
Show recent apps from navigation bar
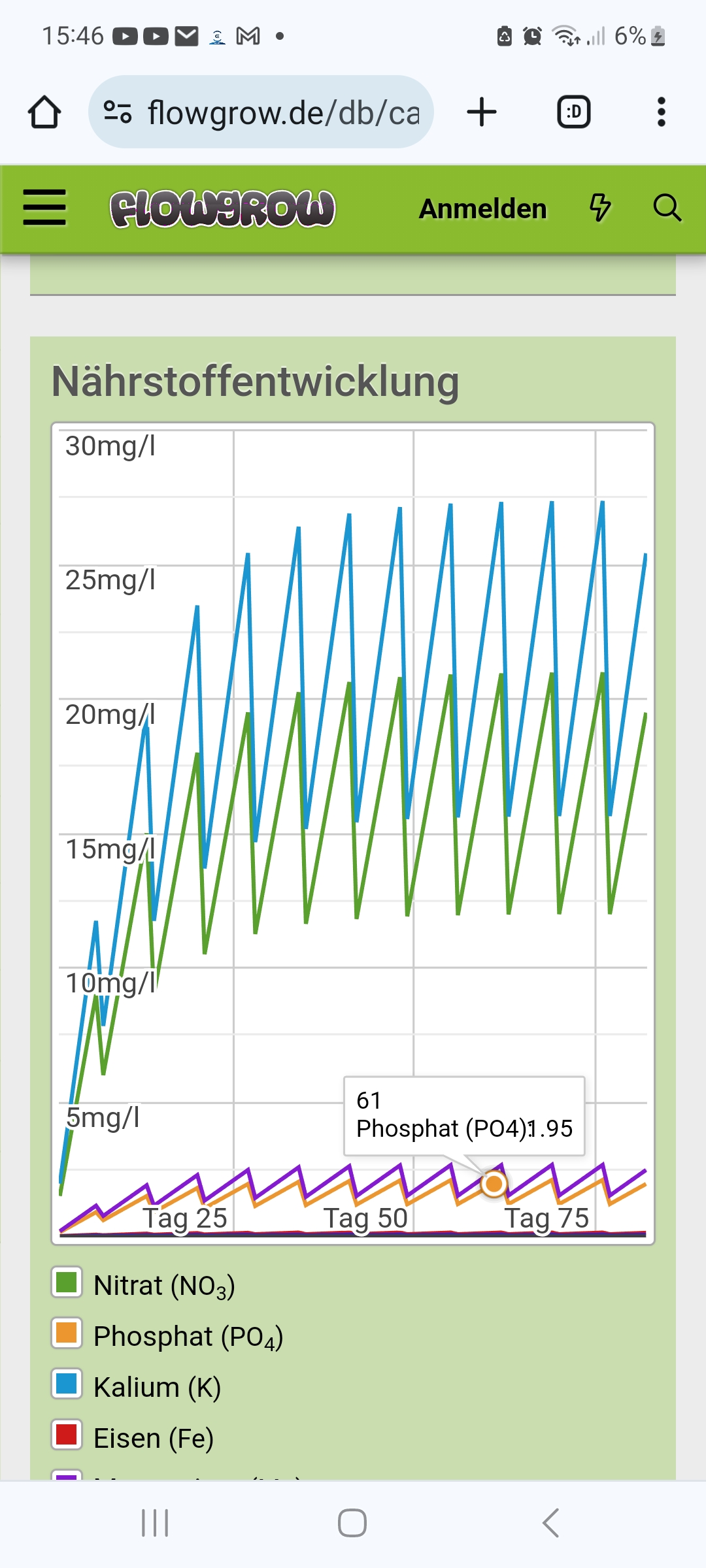155,1523
